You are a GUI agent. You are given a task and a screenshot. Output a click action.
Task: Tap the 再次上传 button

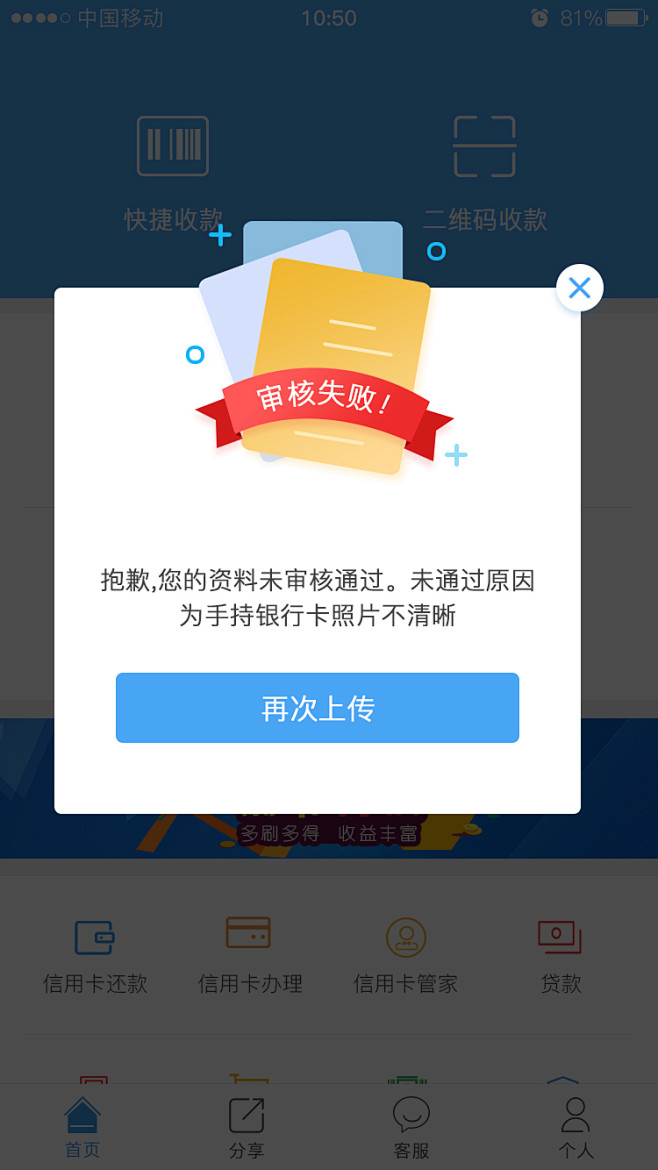click(x=317, y=708)
